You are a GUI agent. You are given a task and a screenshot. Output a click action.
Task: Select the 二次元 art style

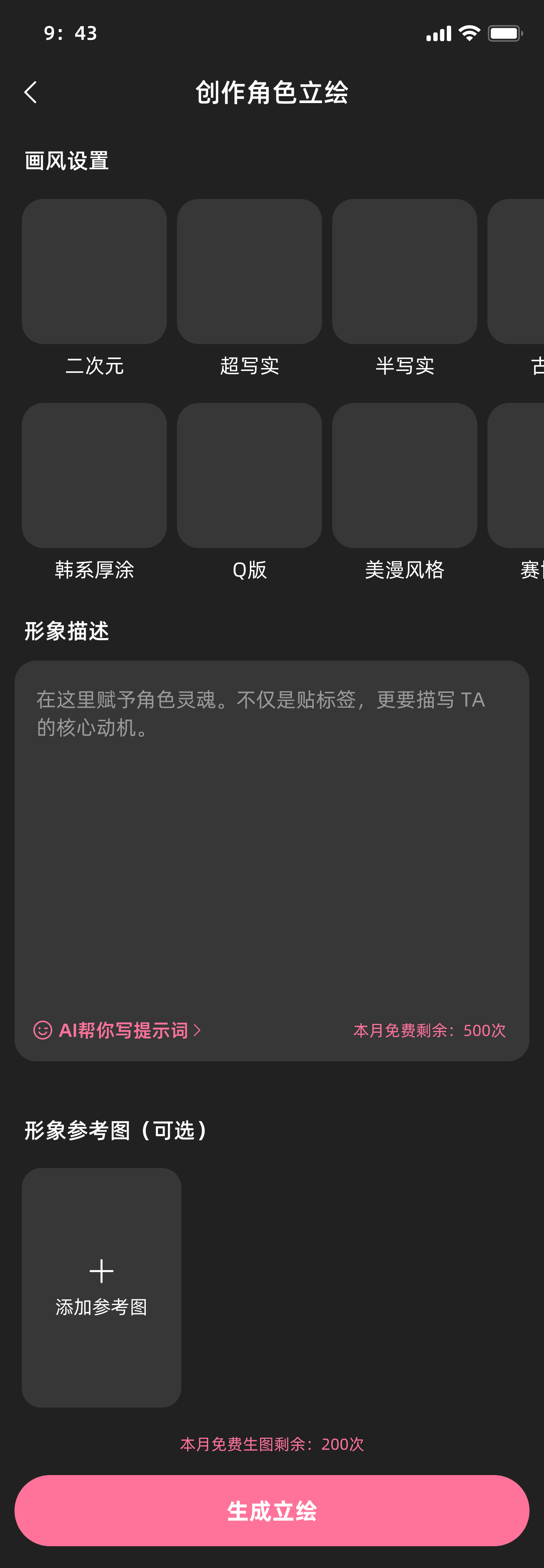tap(94, 271)
